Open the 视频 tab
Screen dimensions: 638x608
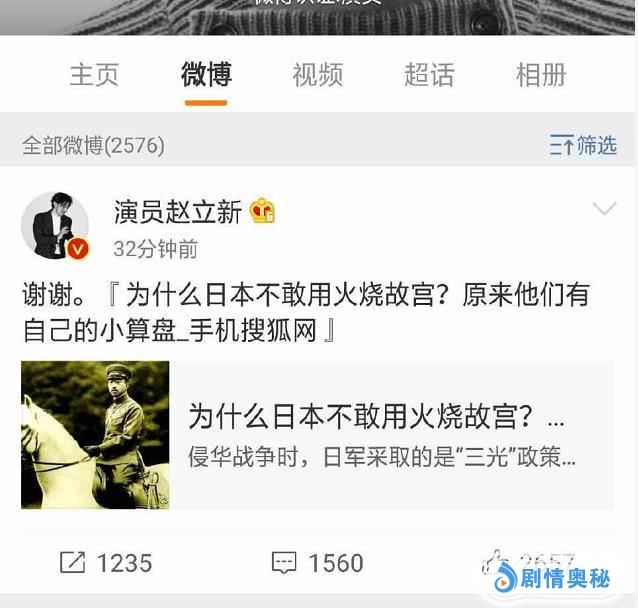click(318, 74)
